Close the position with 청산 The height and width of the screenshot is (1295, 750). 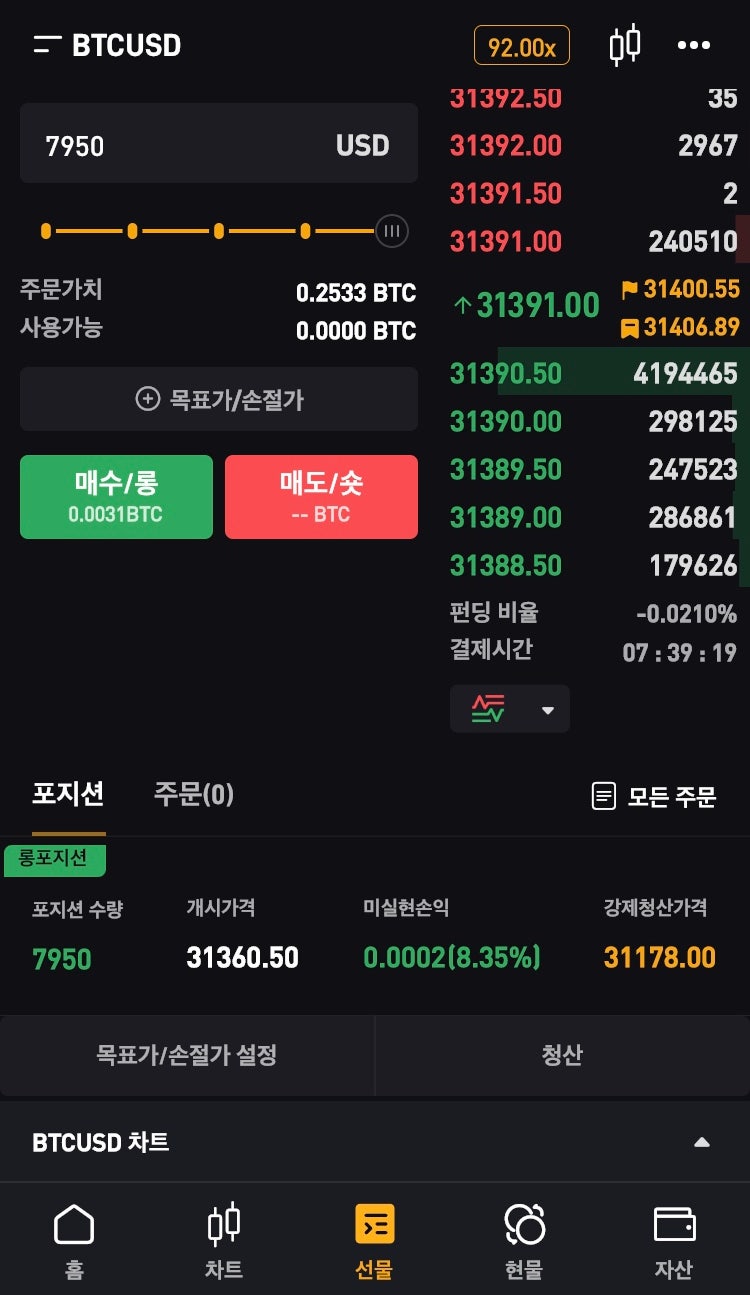click(562, 1055)
